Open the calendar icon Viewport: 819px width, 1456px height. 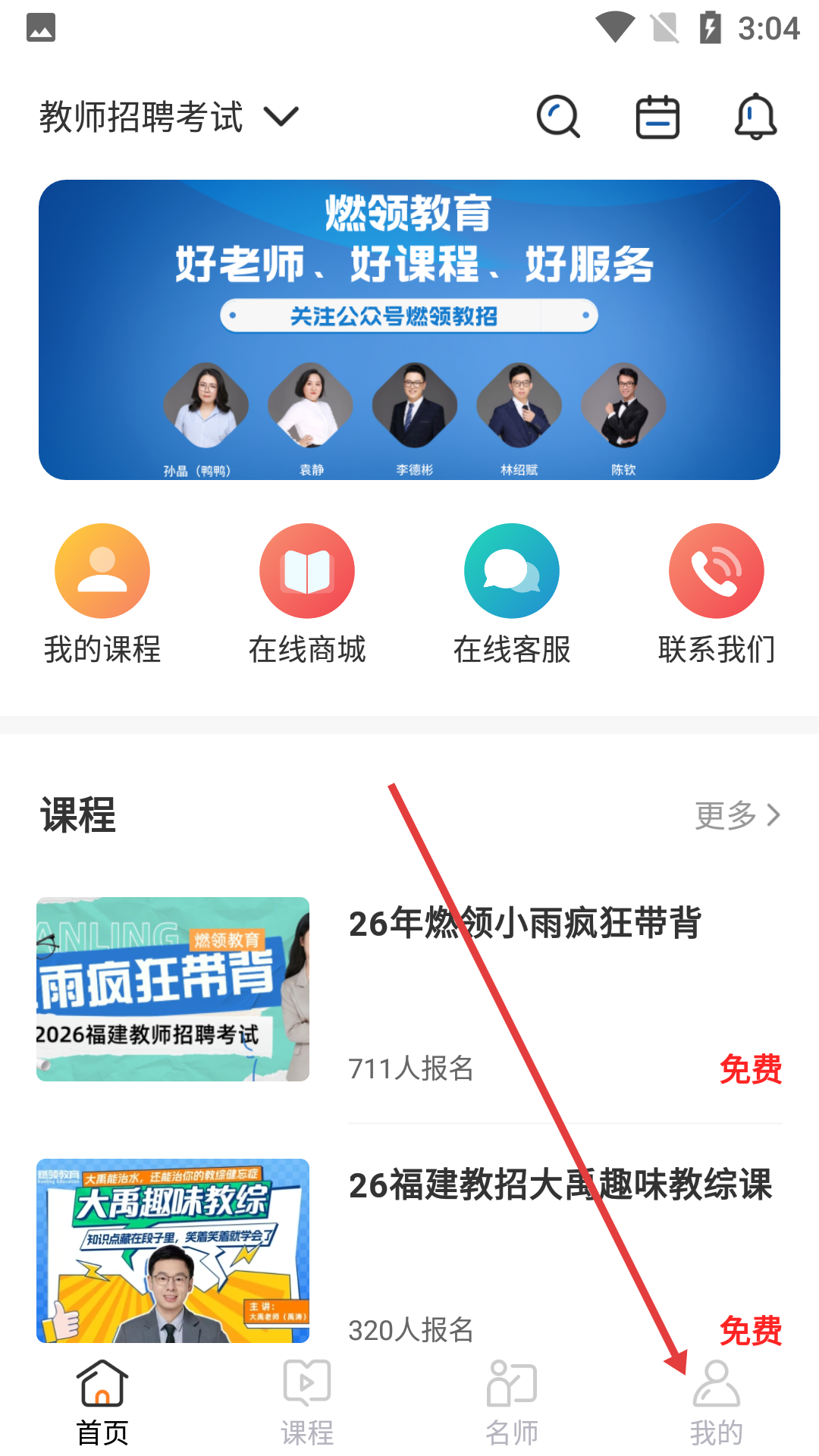coord(657,117)
